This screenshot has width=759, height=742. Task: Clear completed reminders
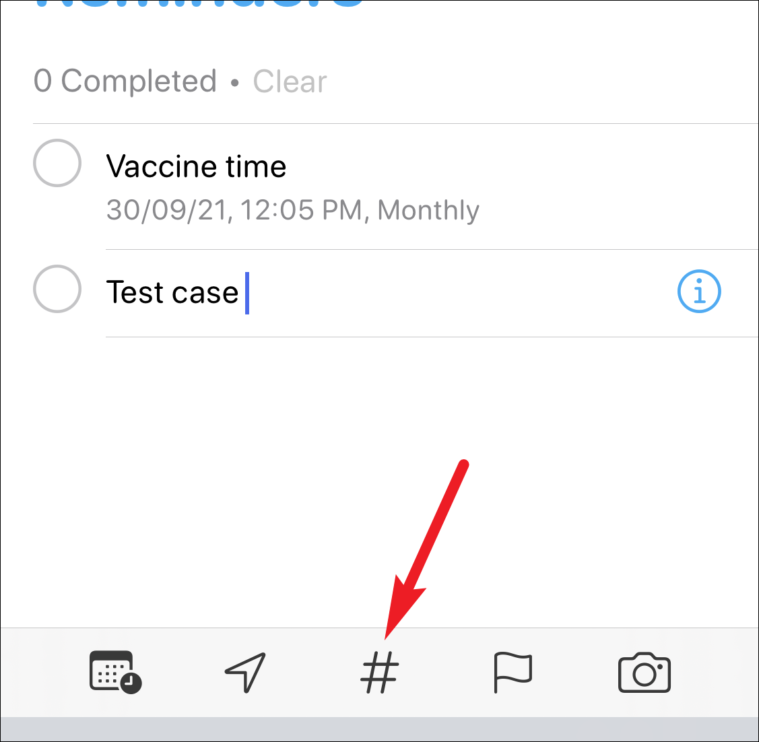(289, 81)
